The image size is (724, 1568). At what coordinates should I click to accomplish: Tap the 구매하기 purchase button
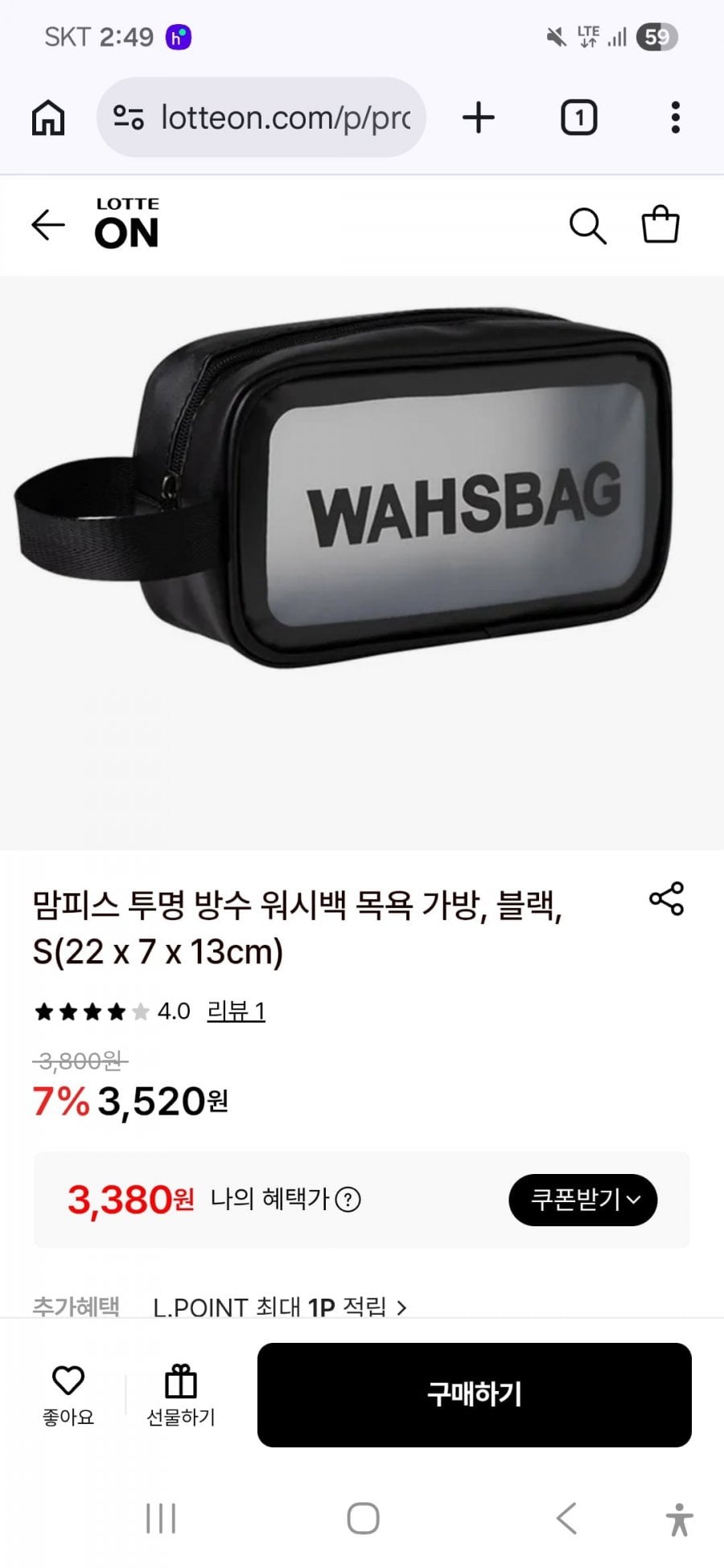[x=474, y=1395]
